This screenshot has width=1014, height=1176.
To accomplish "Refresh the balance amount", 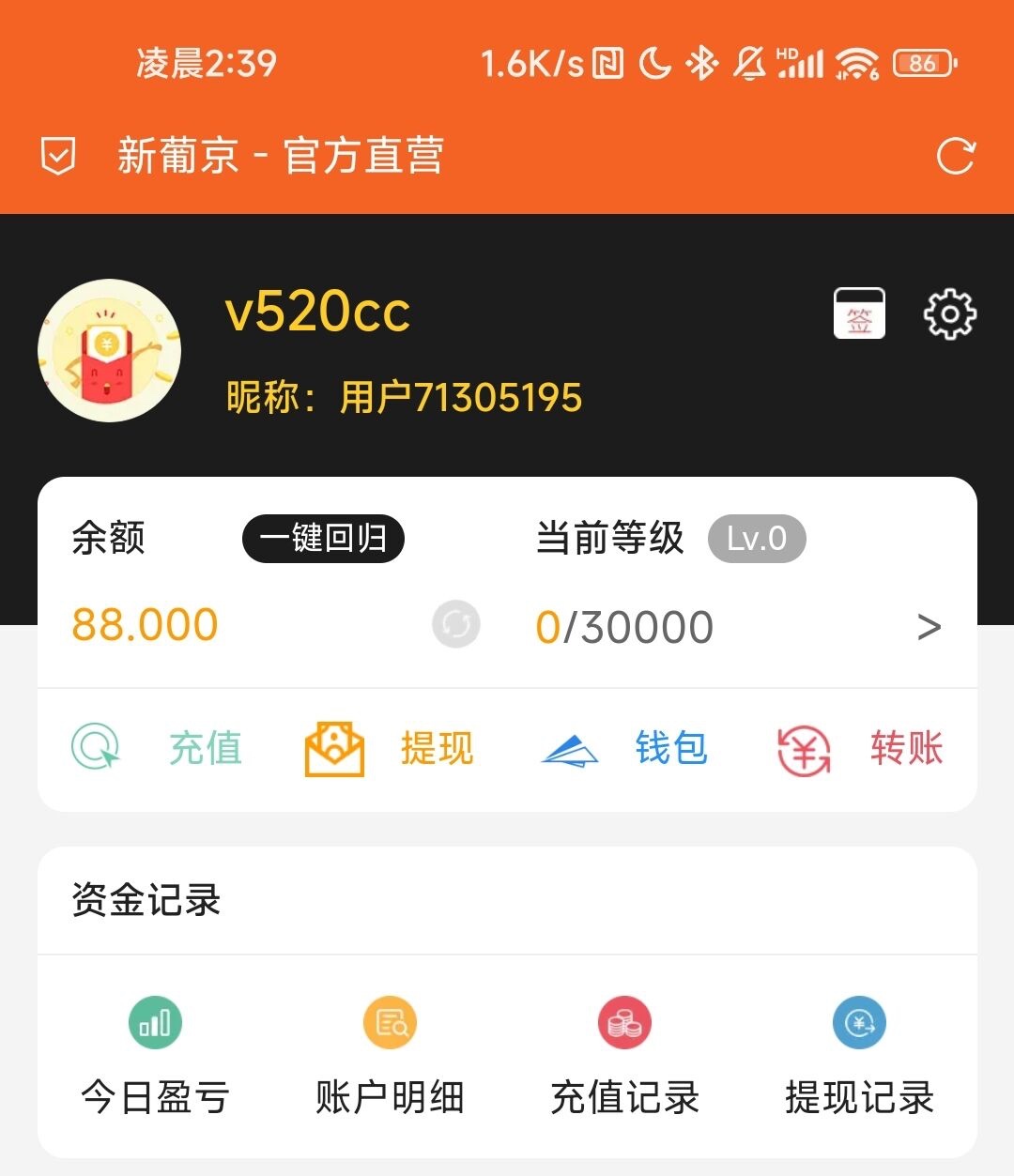I will [456, 625].
